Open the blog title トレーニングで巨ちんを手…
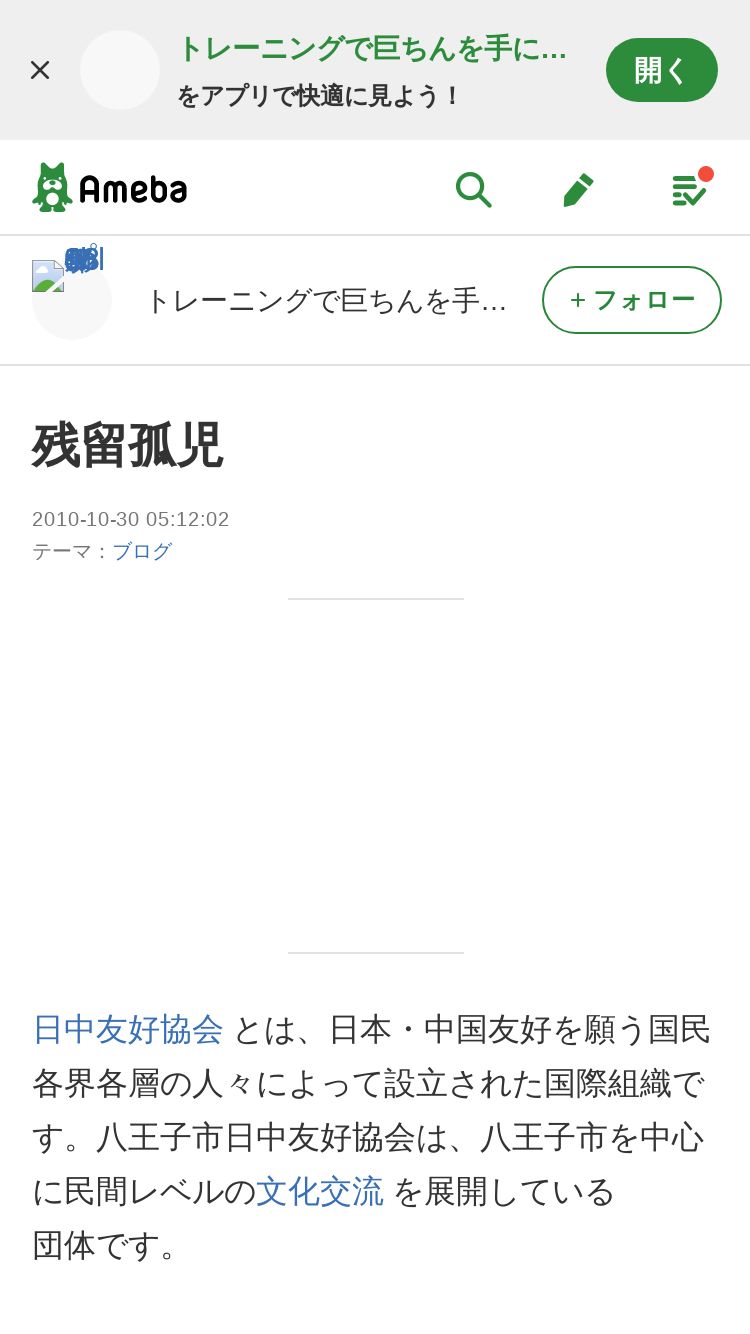The width and height of the screenshot is (750, 1334). pos(326,300)
